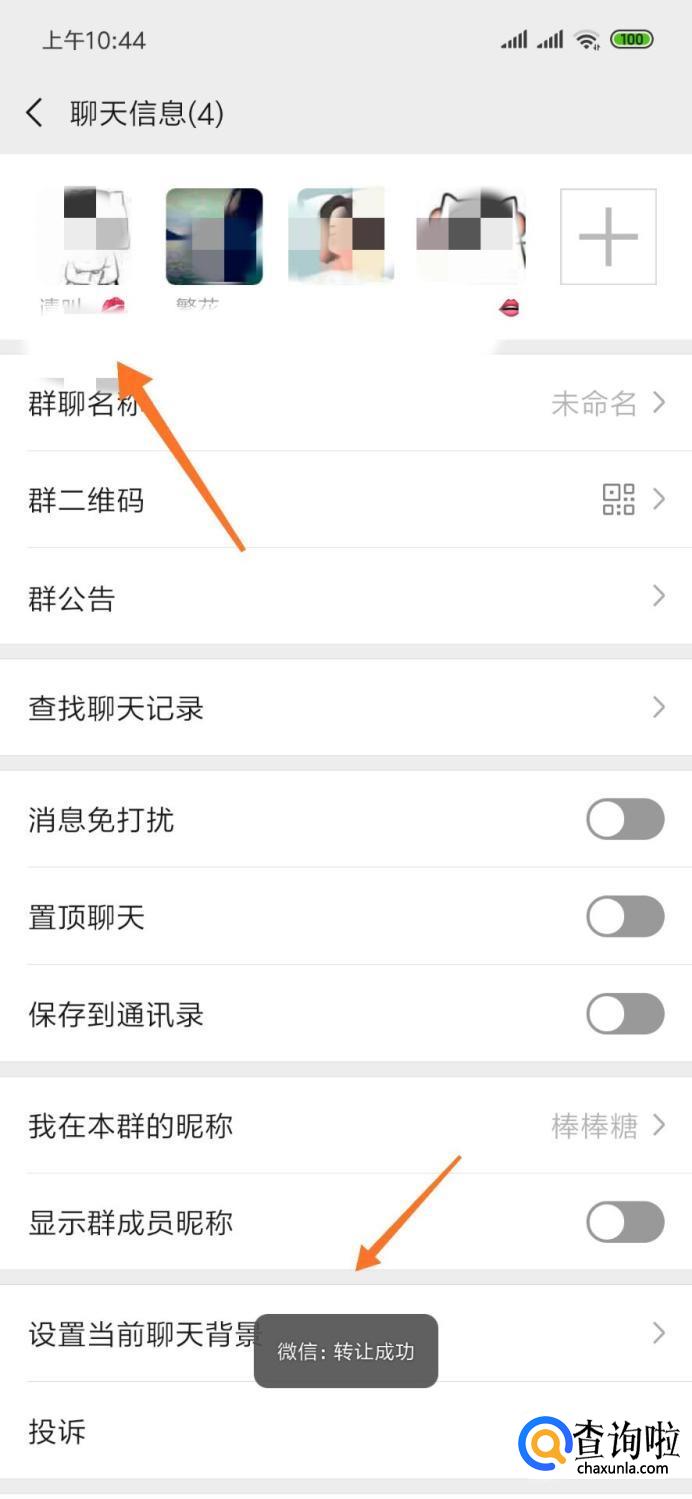Turn on 保存到通讯录 switch
Viewport: 692px width, 1499px height.
point(625,1014)
